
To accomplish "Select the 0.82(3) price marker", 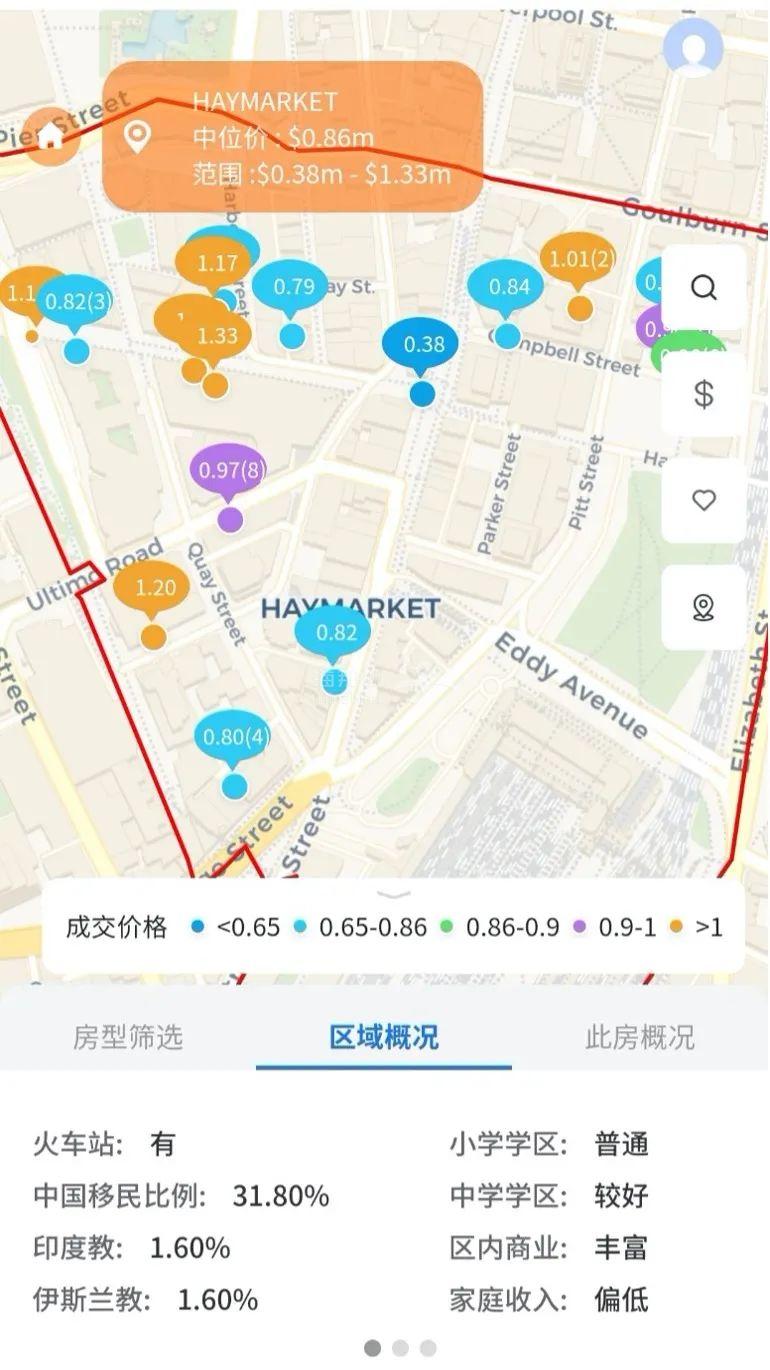I will click(76, 302).
